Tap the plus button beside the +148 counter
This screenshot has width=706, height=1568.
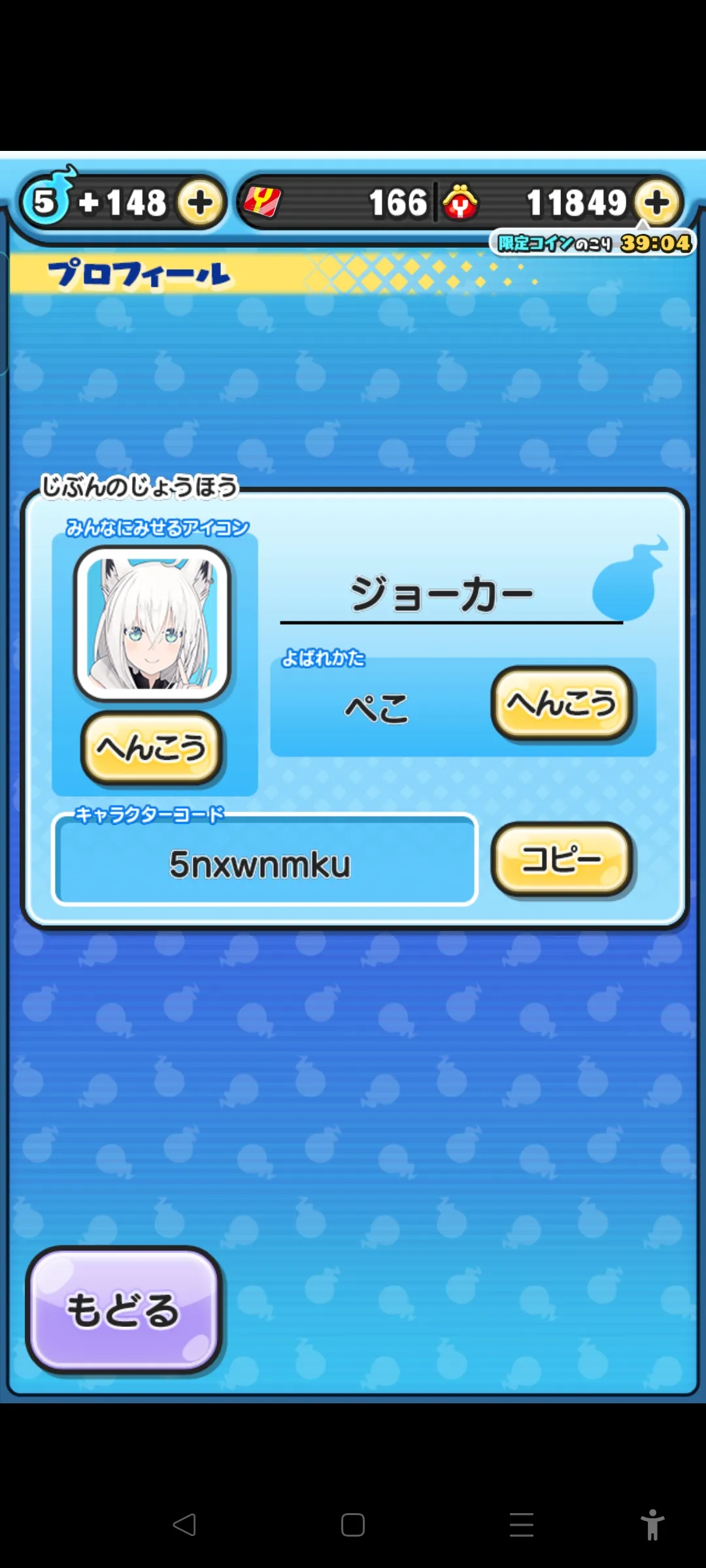(x=200, y=203)
